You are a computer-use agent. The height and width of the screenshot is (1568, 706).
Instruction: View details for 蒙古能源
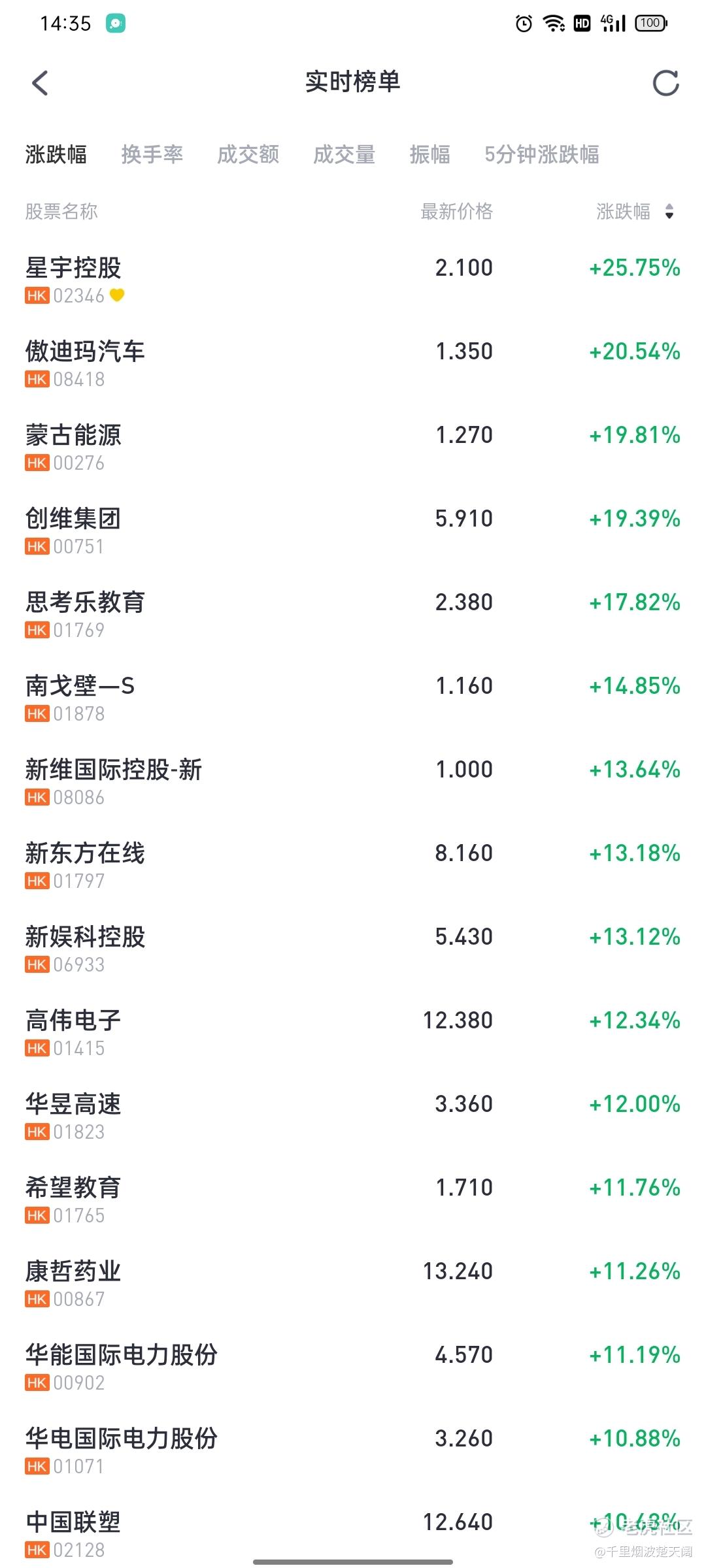[x=353, y=448]
